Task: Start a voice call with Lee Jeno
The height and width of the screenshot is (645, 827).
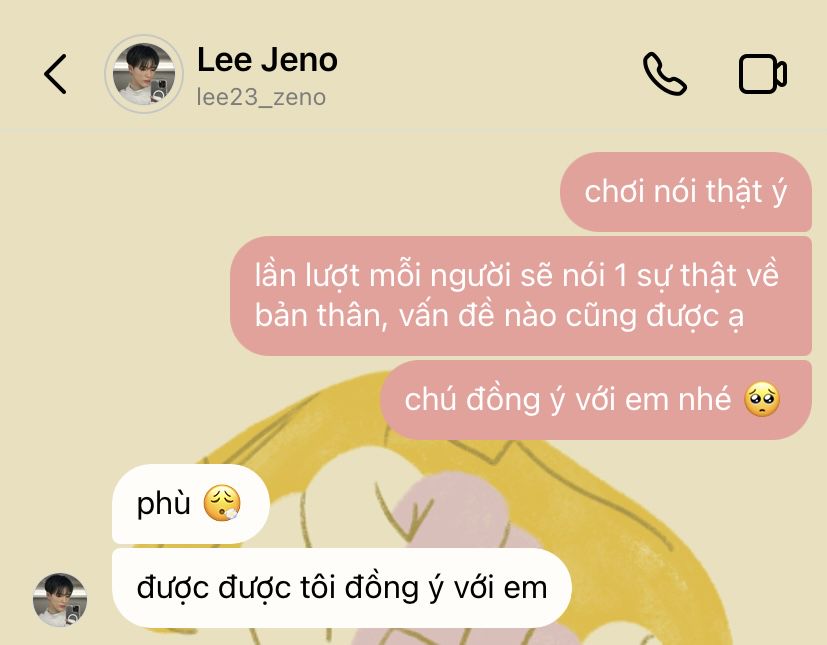Action: 664,74
